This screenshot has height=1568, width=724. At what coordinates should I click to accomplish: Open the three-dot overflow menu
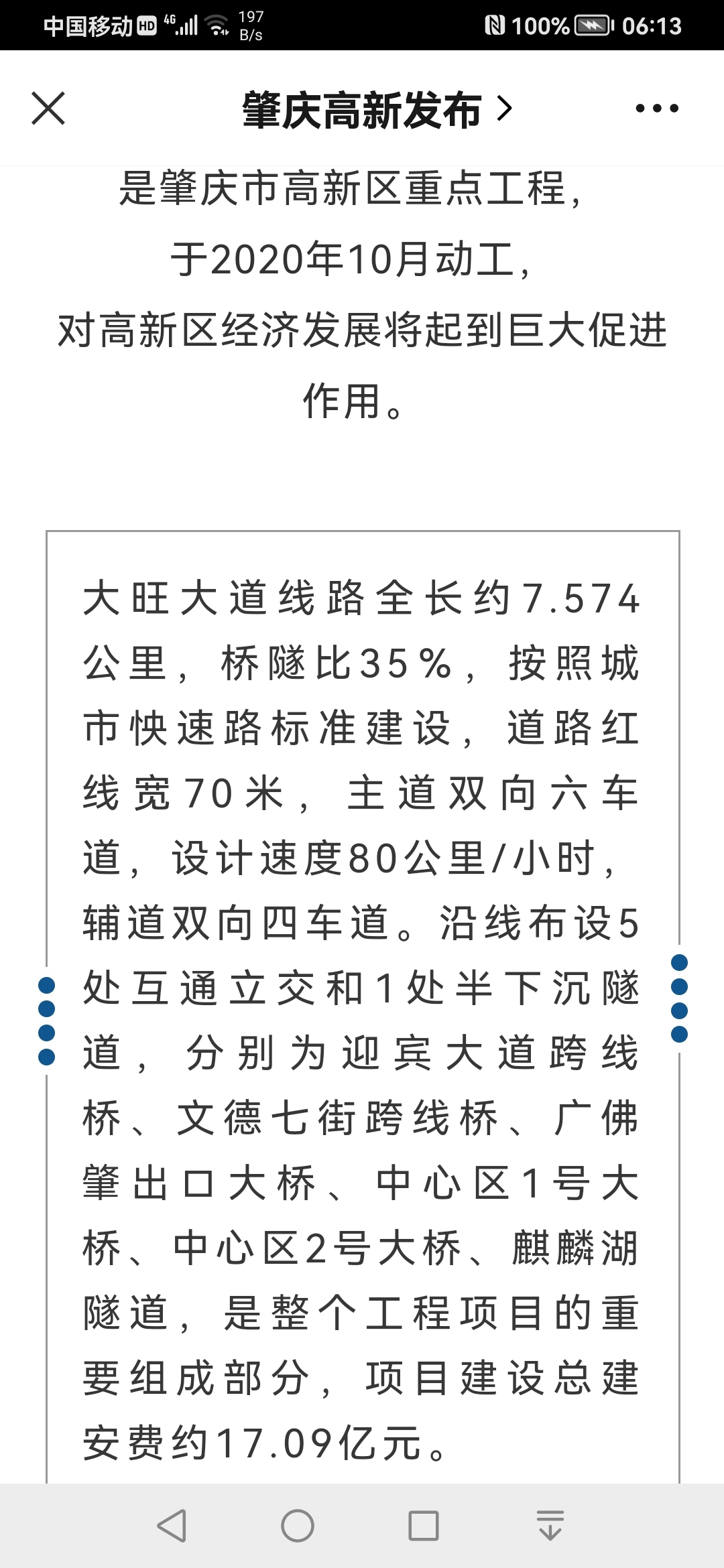[x=656, y=109]
